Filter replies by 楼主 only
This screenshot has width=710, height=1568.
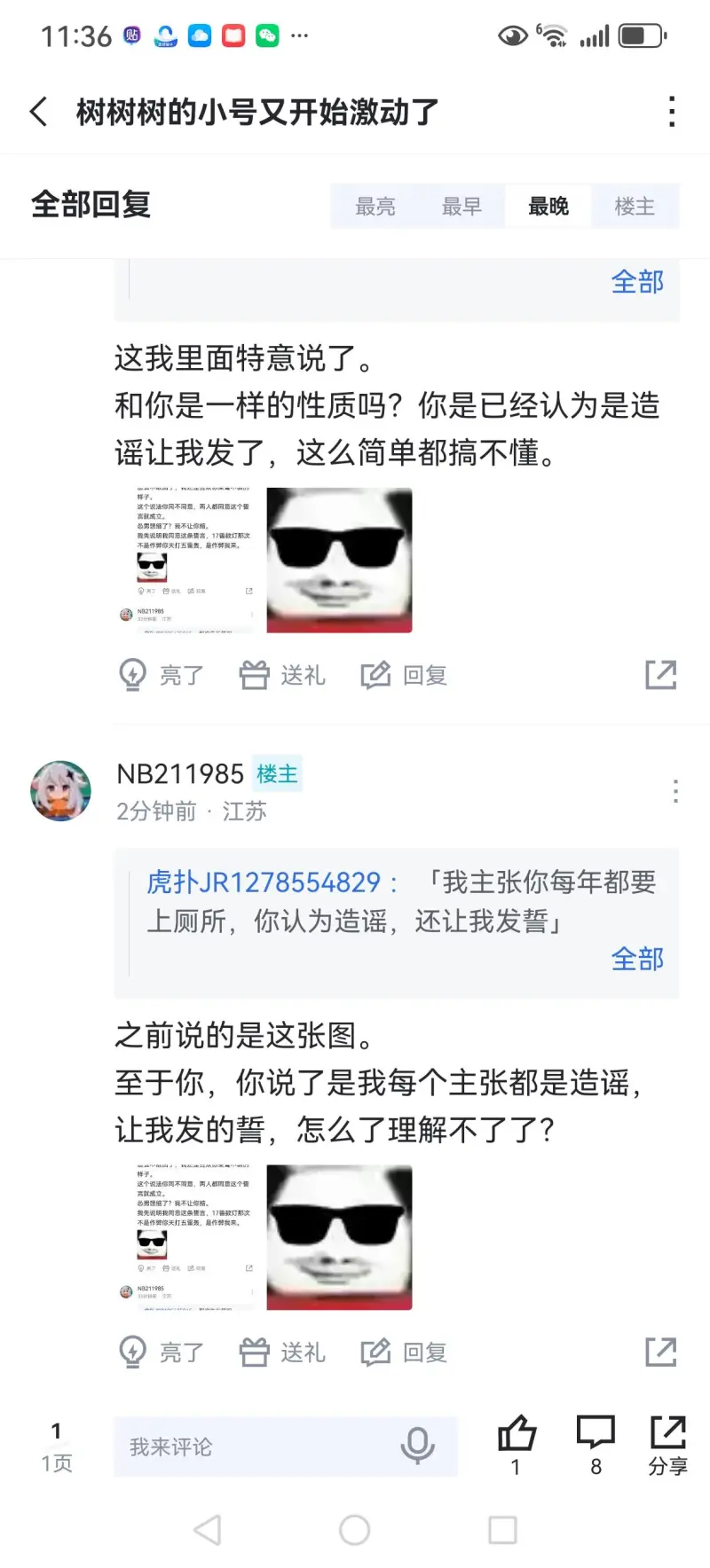(x=635, y=207)
